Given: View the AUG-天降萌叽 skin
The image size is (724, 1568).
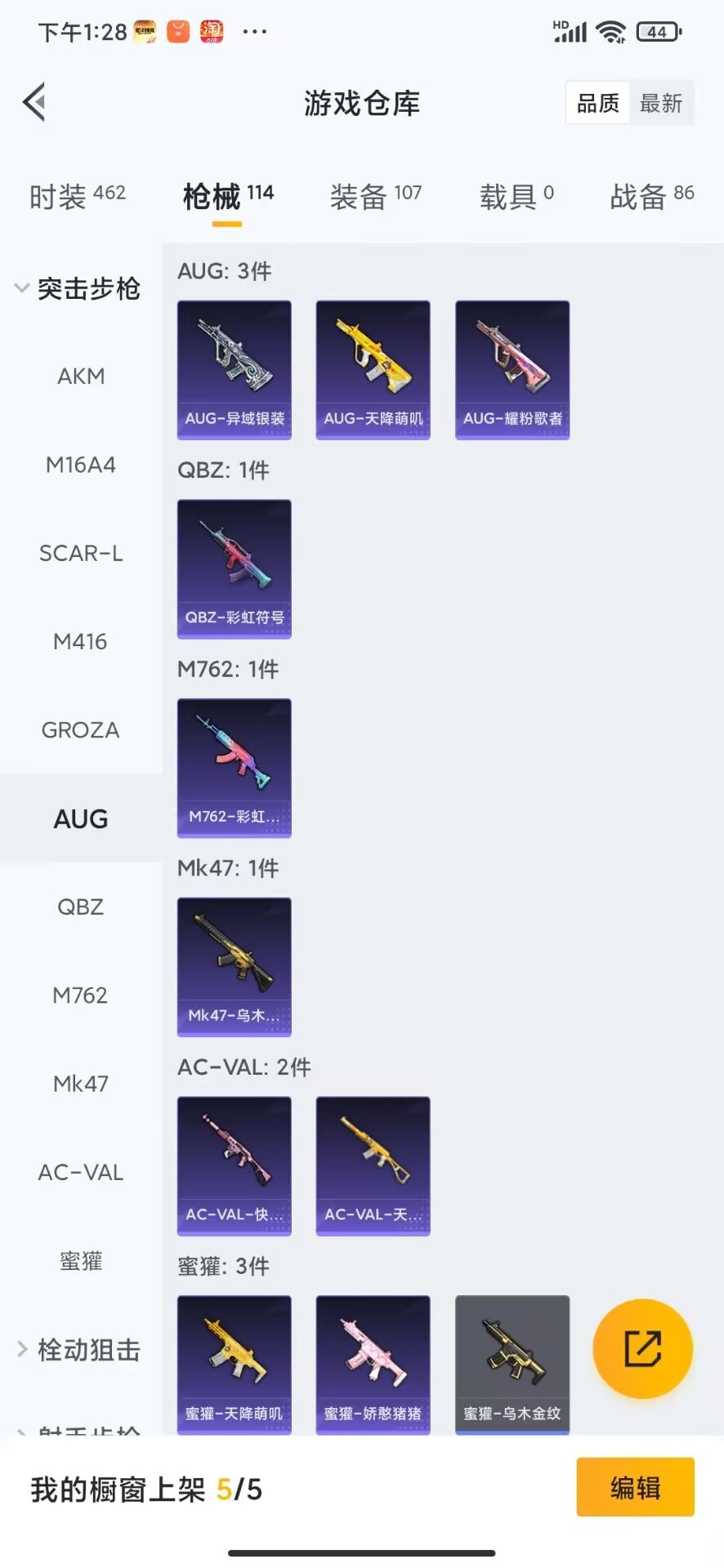Looking at the screenshot, I should (373, 370).
